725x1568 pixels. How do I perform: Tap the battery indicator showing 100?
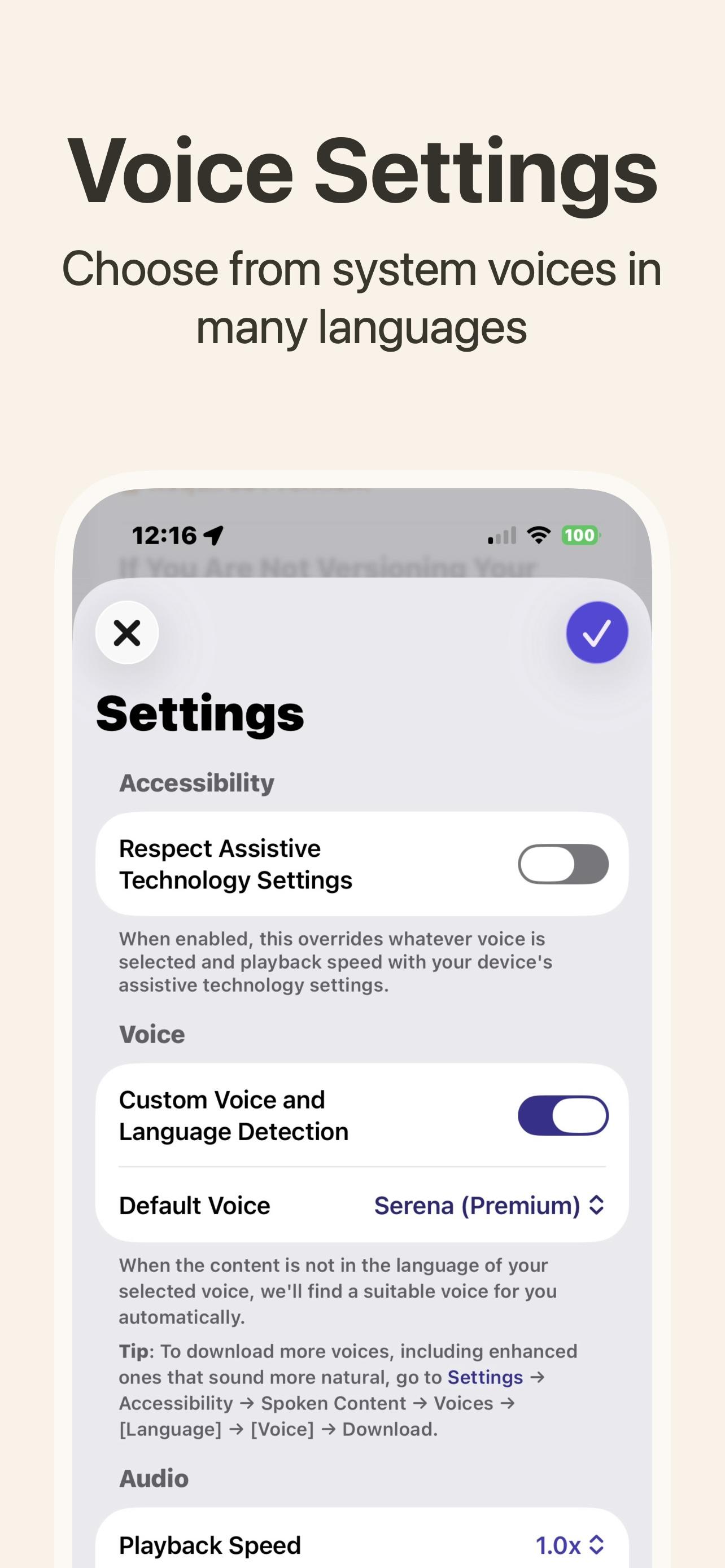click(x=580, y=535)
